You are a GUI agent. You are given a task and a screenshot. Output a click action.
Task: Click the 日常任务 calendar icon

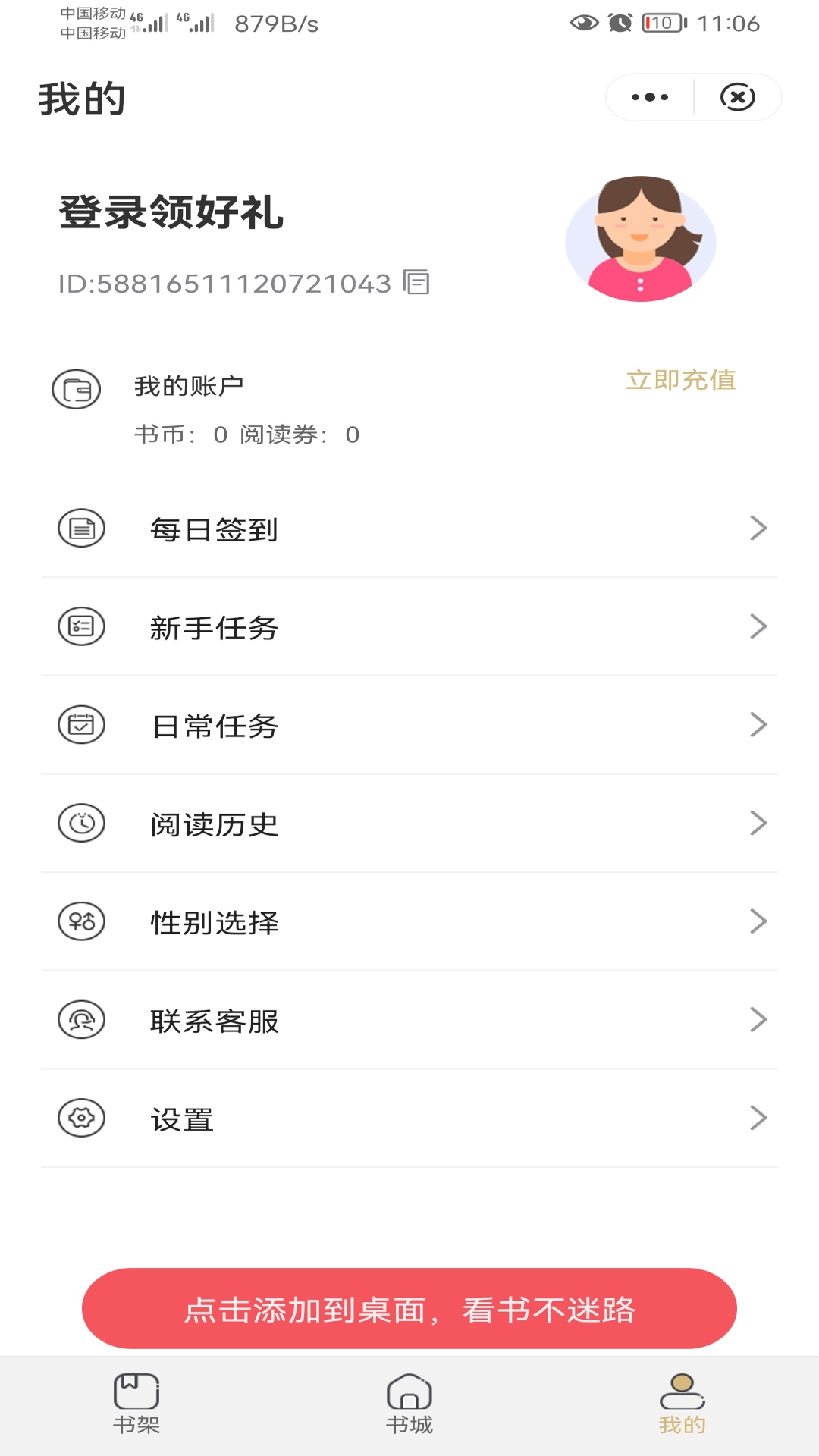pyautogui.click(x=82, y=726)
